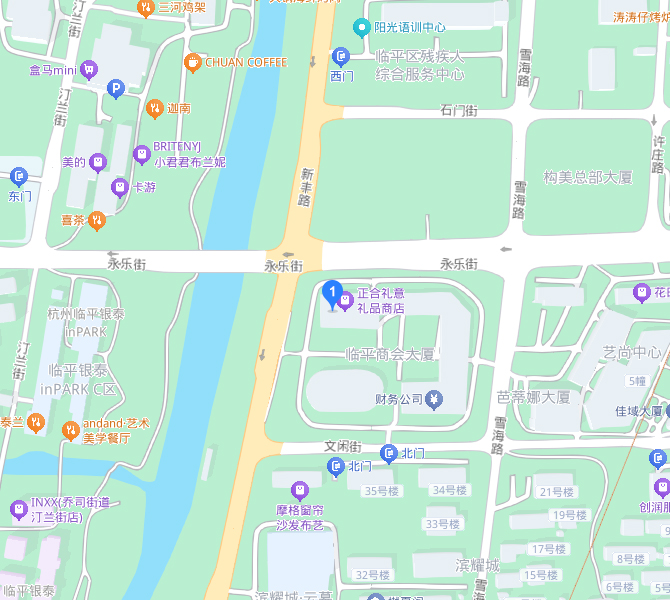This screenshot has width=670, height=600.
Task: Tap the andand·艺术美学餐厅 marker
Action: 70,430
